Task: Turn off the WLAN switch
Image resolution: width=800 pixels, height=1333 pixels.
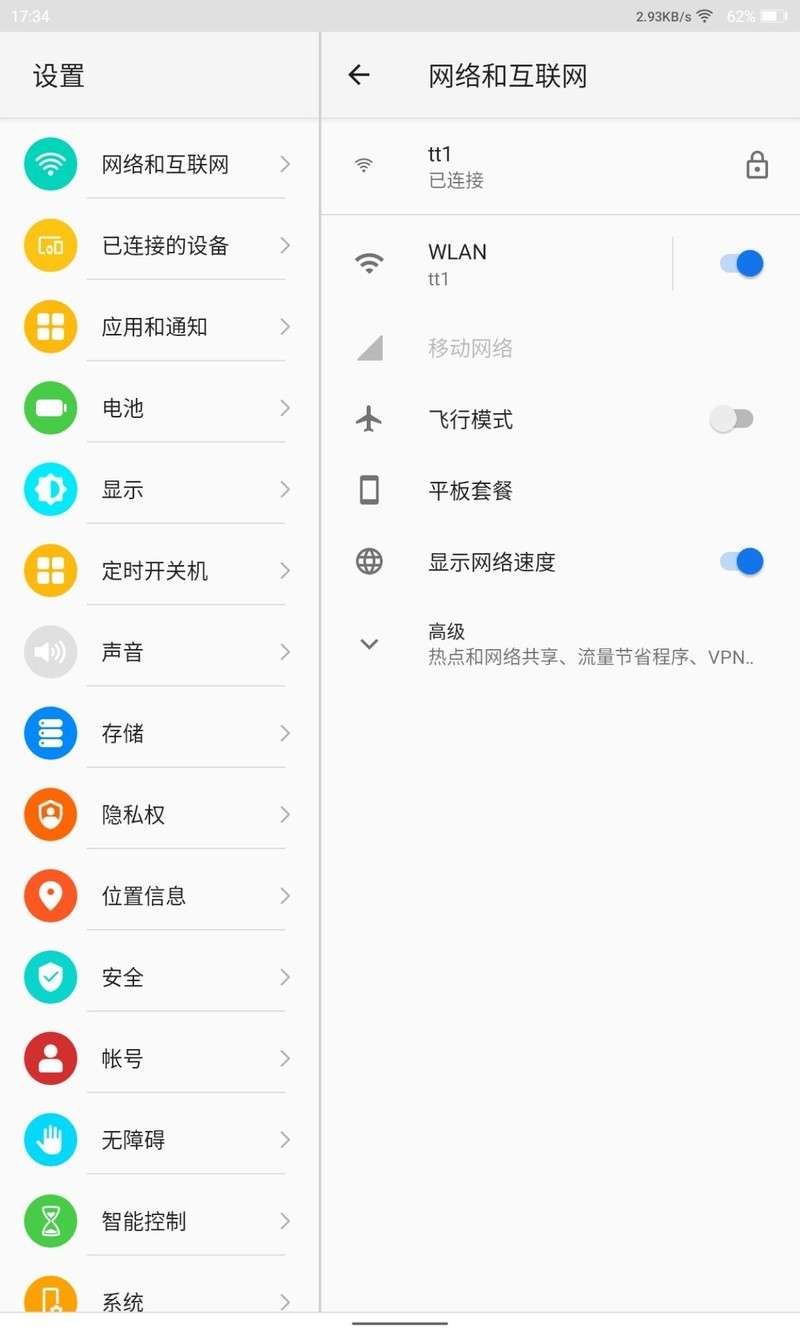Action: [741, 263]
